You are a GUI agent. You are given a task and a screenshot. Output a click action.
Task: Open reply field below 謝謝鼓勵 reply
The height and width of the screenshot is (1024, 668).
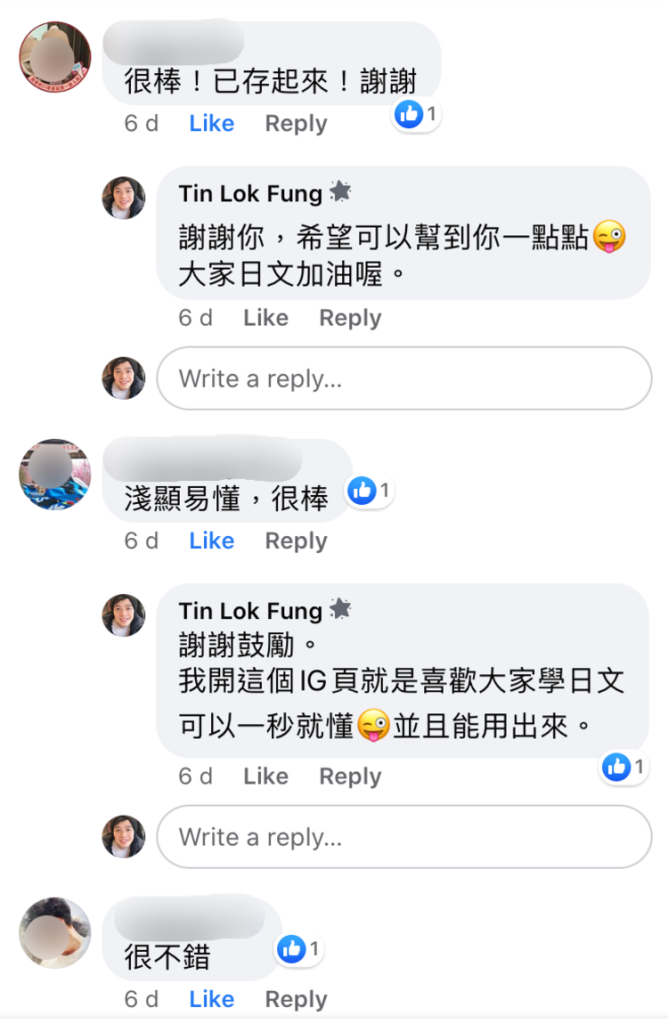[404, 837]
